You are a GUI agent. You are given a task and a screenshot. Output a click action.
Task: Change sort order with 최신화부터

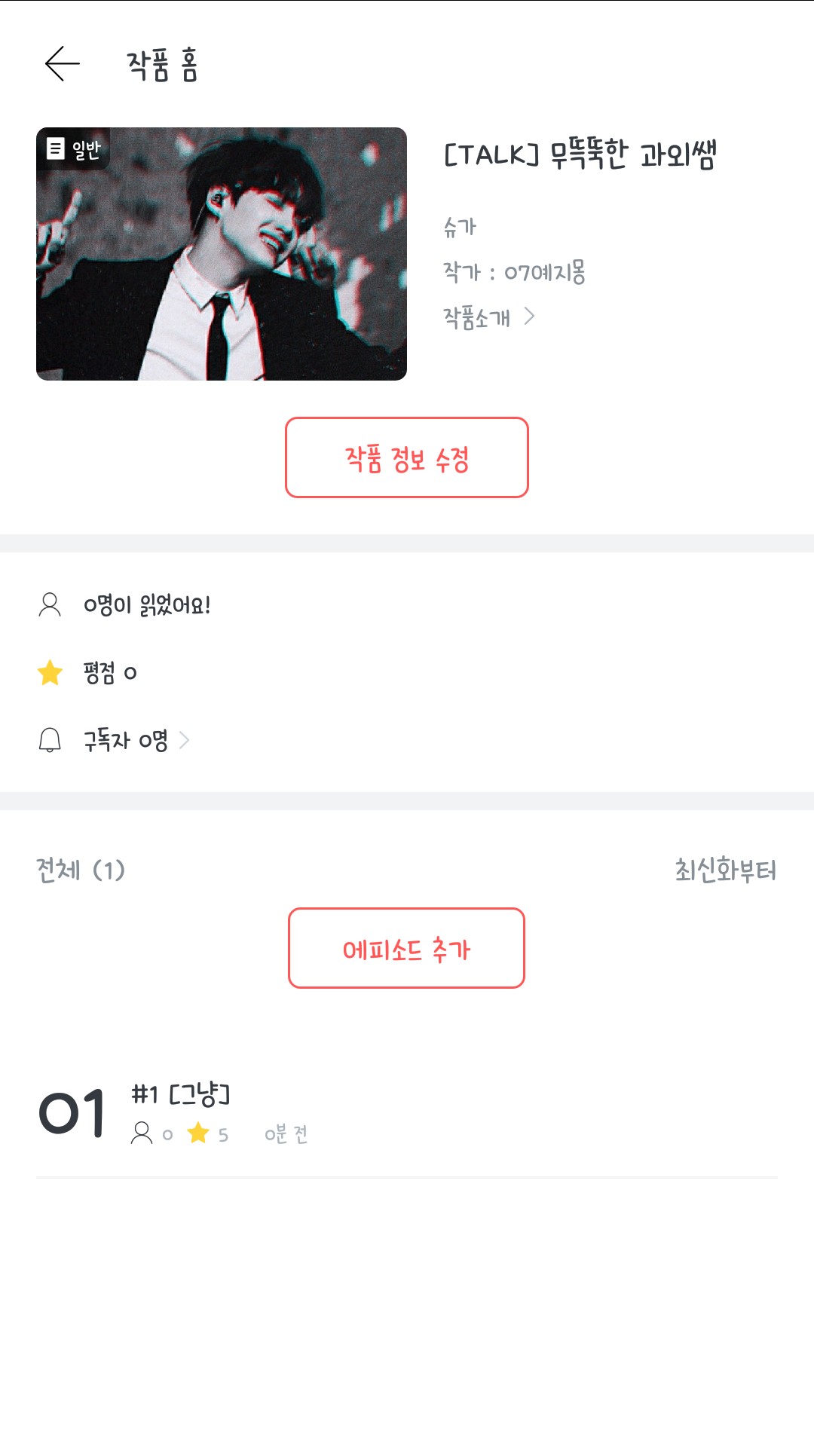click(x=724, y=870)
